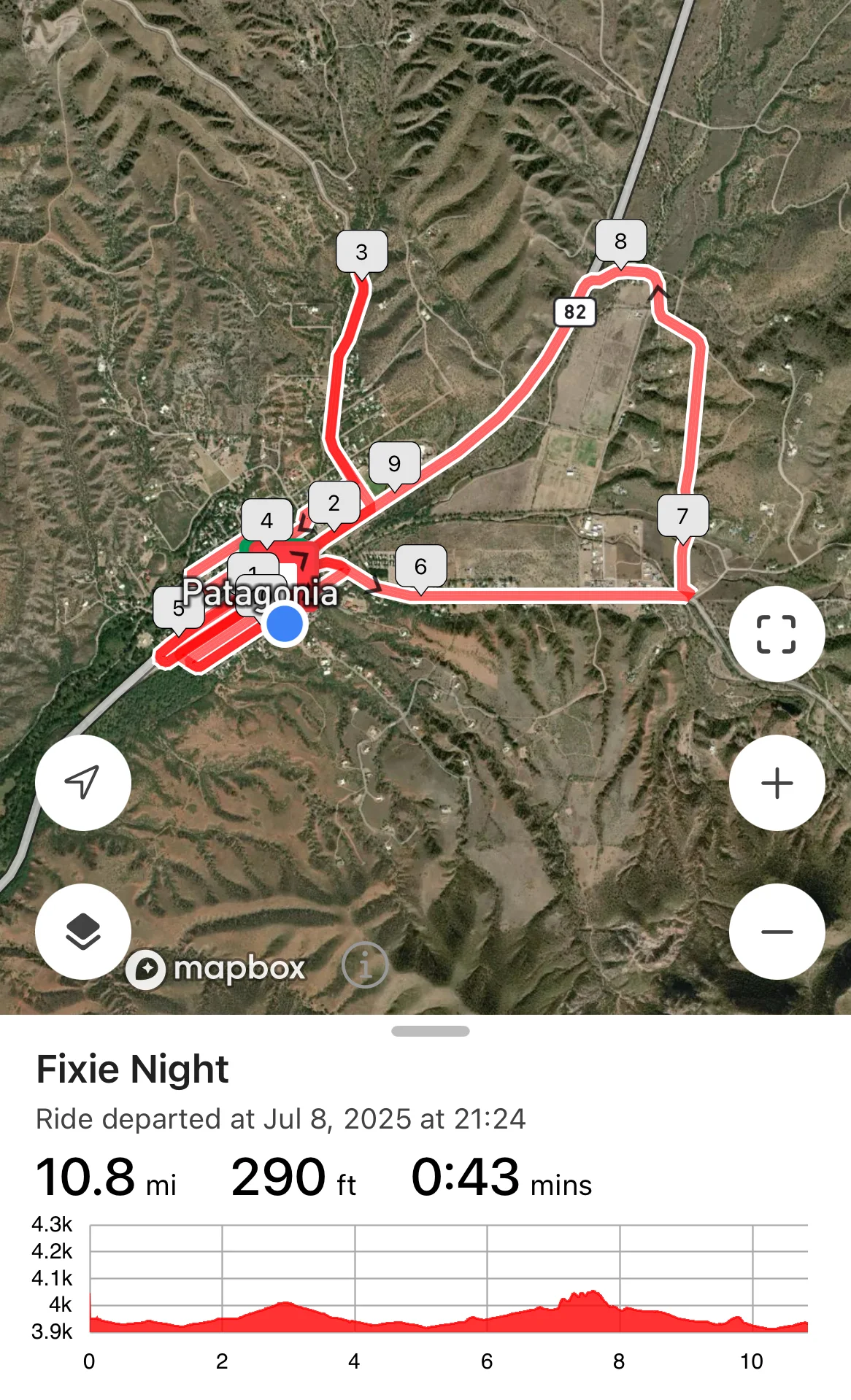851x1400 pixels.
Task: Zoom in on the map
Action: tap(777, 783)
